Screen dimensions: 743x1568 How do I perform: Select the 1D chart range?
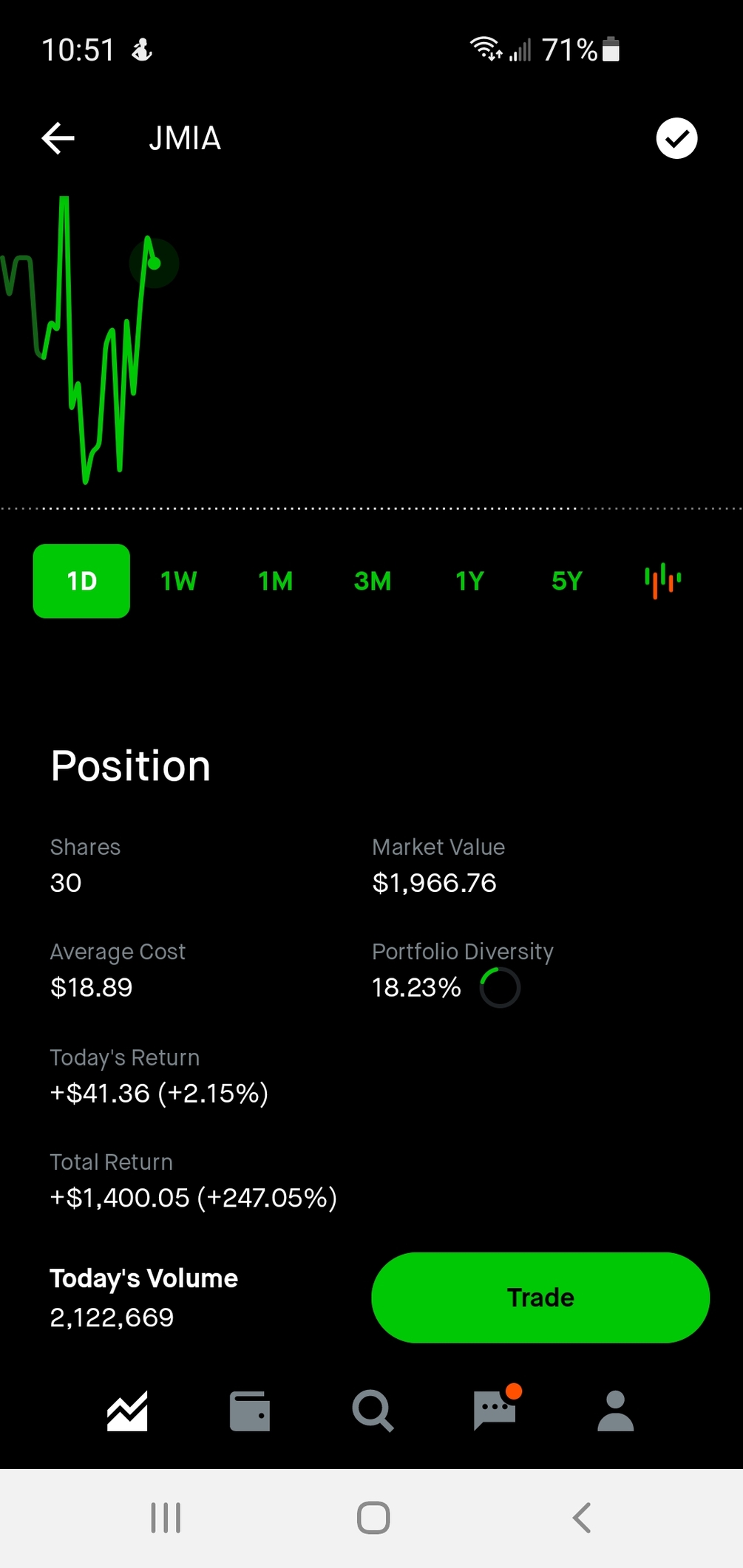pos(81,582)
